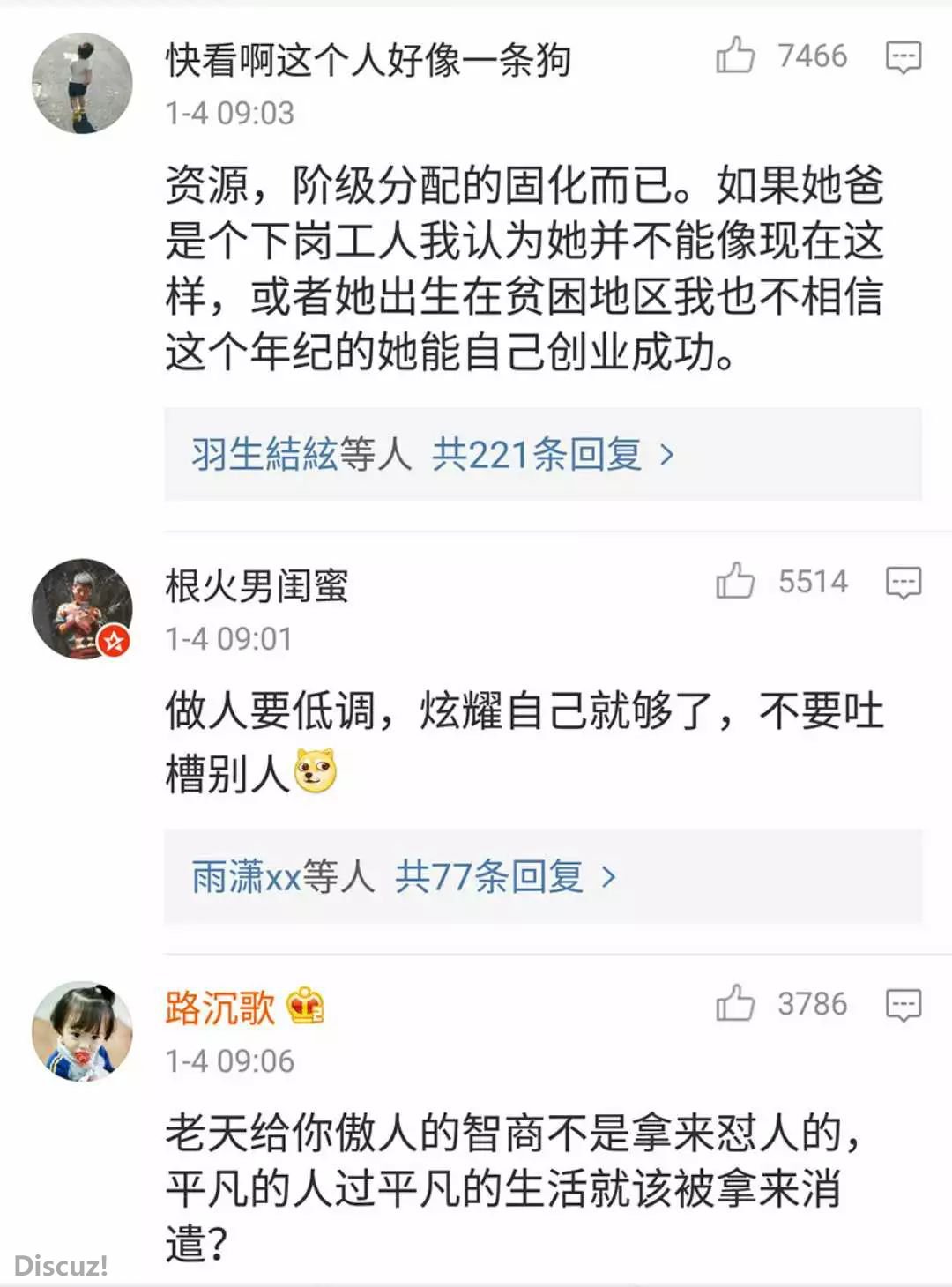
Task: Tap the username 路沉歌
Action: [x=220, y=1007]
